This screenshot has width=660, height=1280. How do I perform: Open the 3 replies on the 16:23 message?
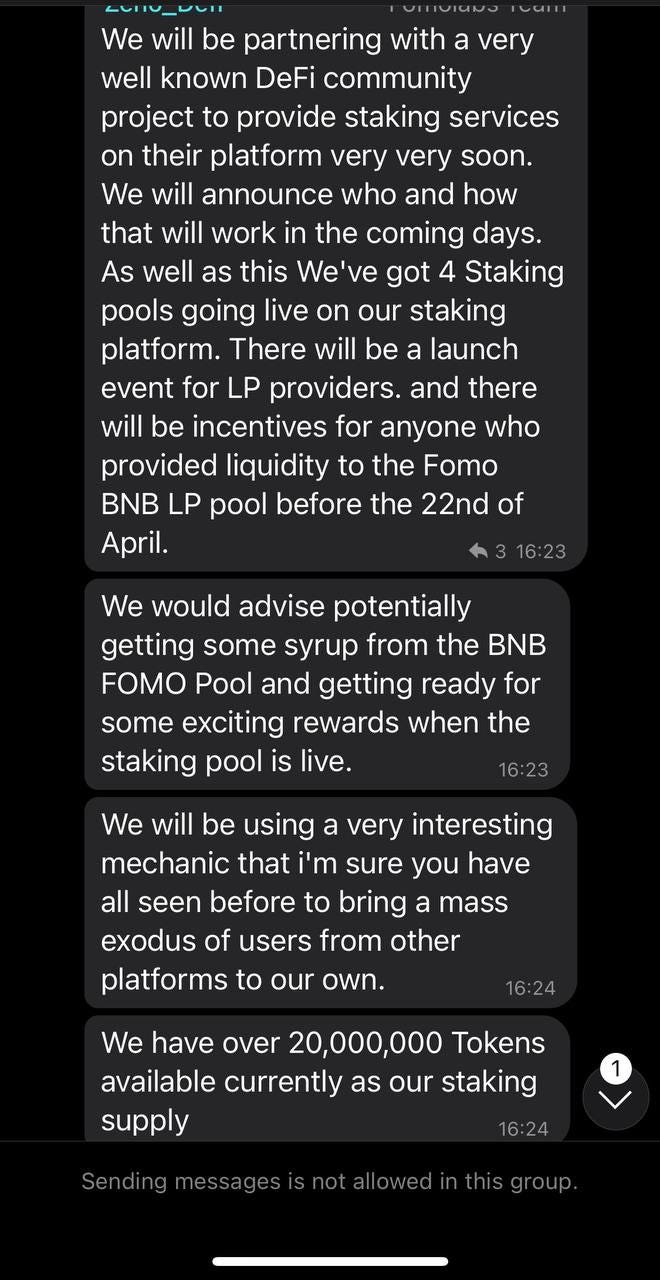point(487,551)
